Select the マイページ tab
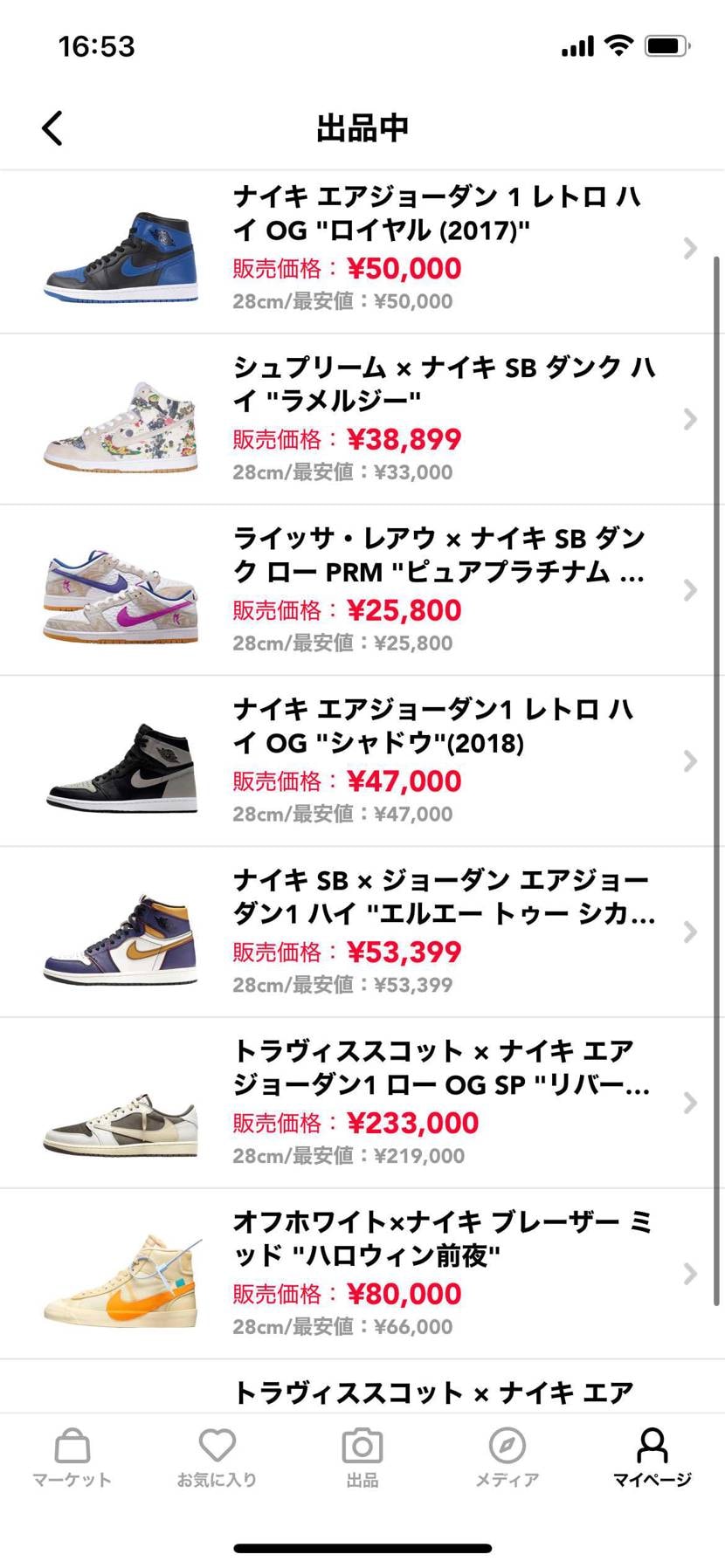This screenshot has height=1568, width=725. (x=652, y=1458)
